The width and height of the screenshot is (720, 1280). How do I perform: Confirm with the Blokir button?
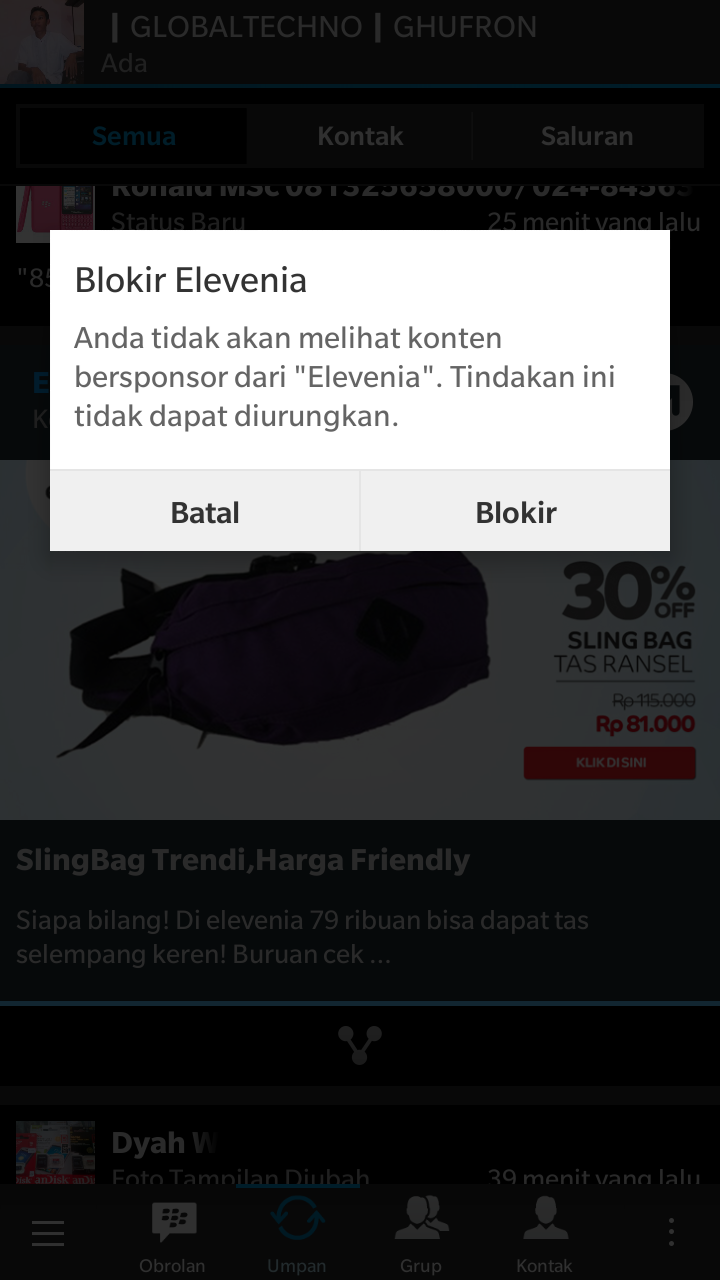[x=515, y=512]
